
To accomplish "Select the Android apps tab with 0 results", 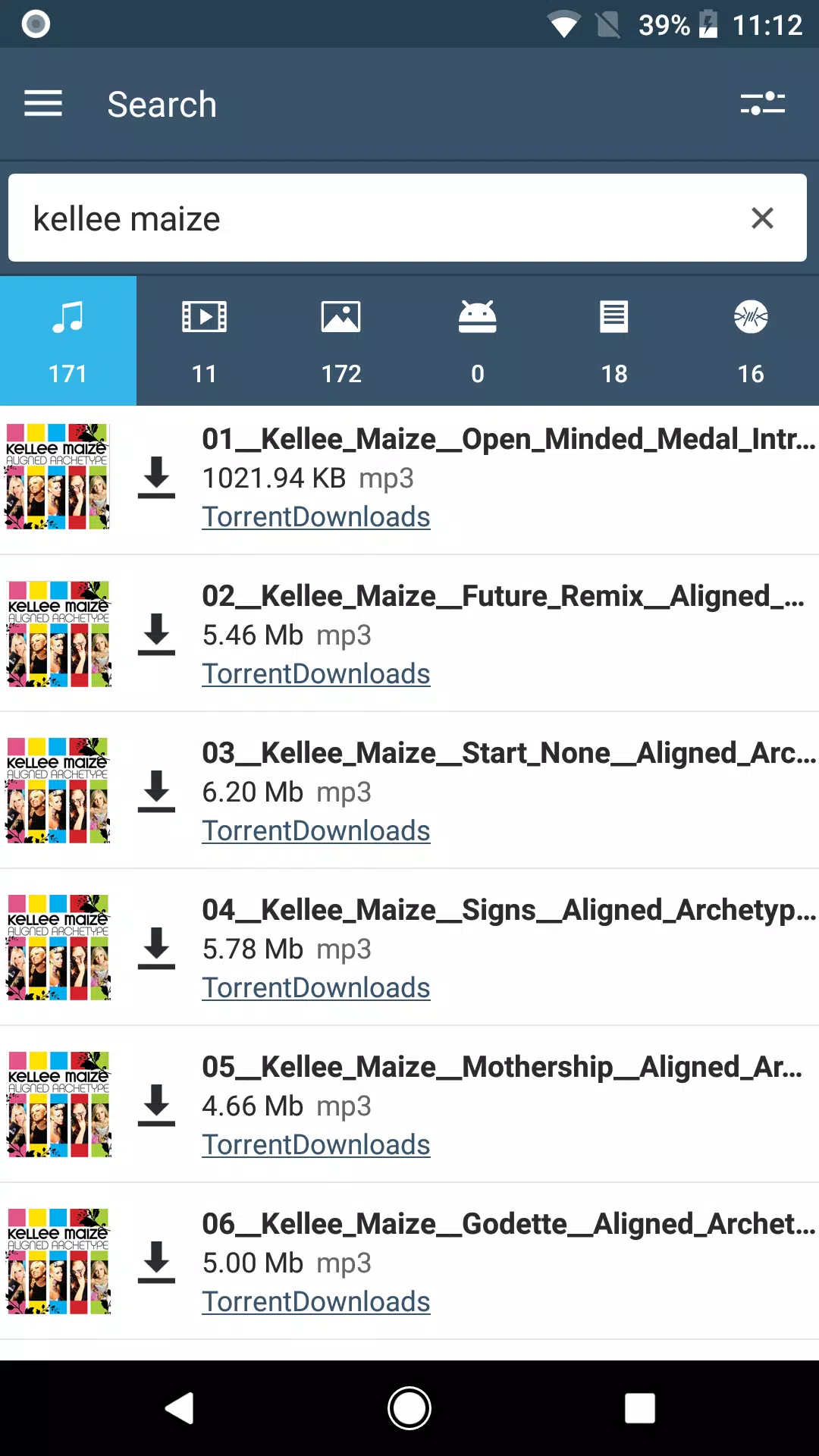I will [478, 340].
